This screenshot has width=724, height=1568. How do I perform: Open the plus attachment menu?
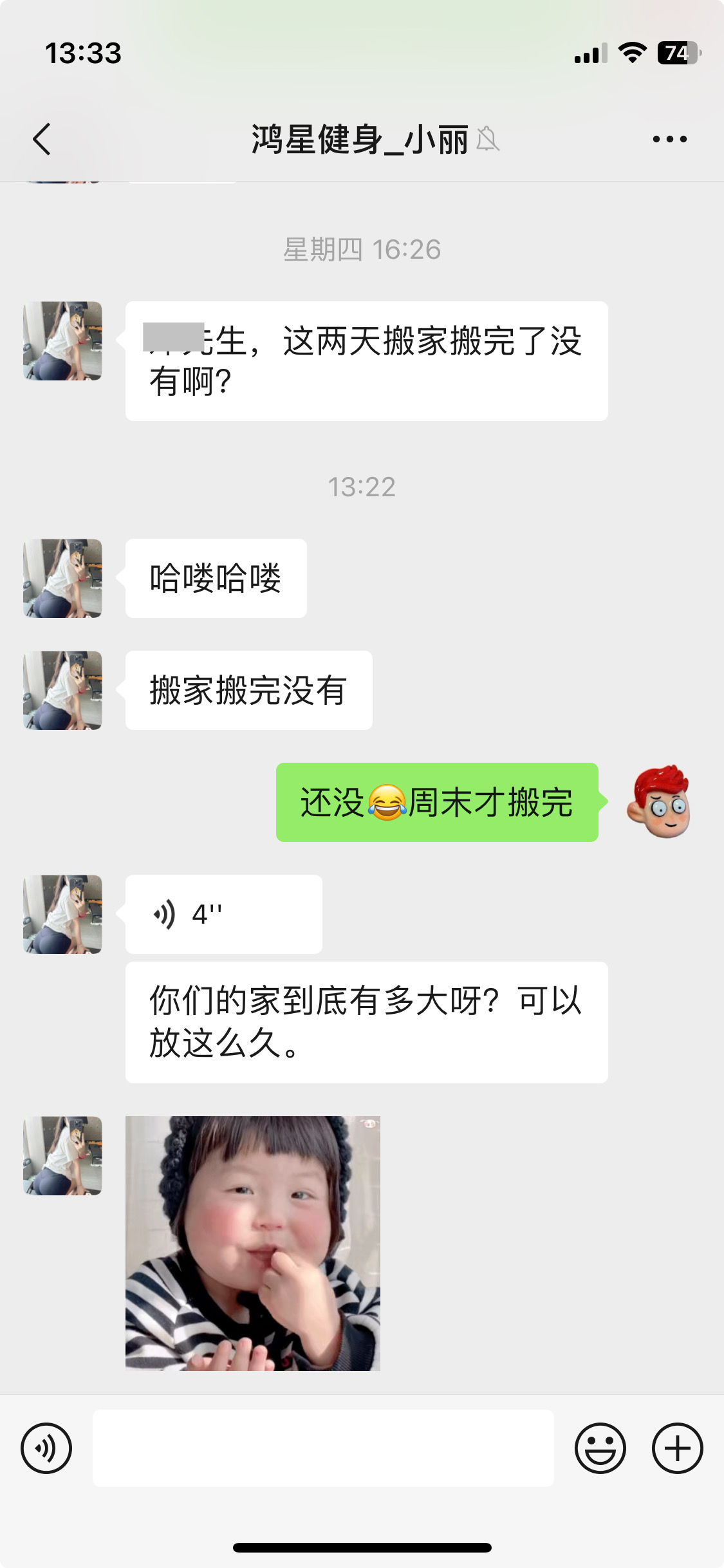point(677,1448)
